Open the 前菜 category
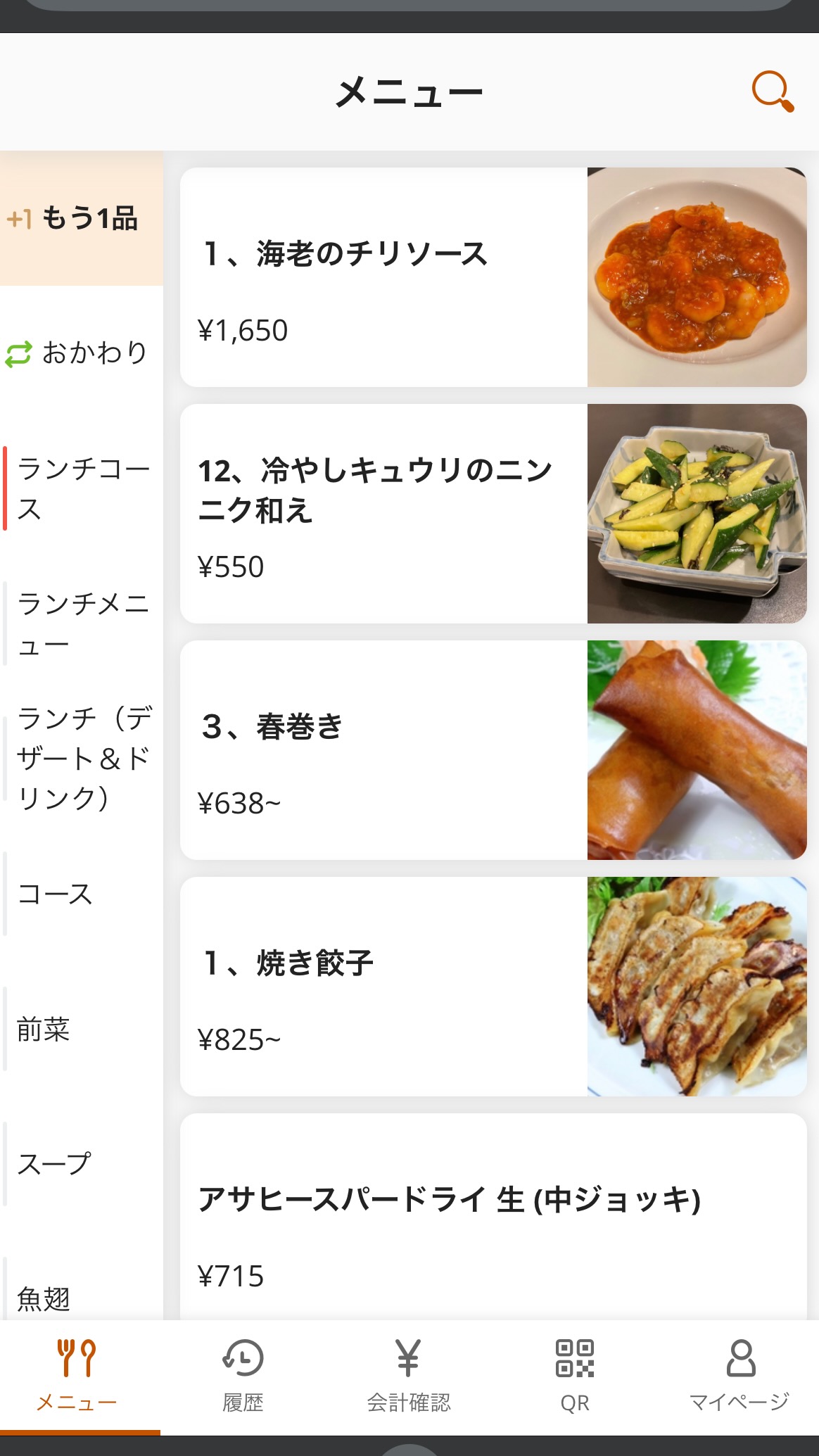 coord(82,1029)
